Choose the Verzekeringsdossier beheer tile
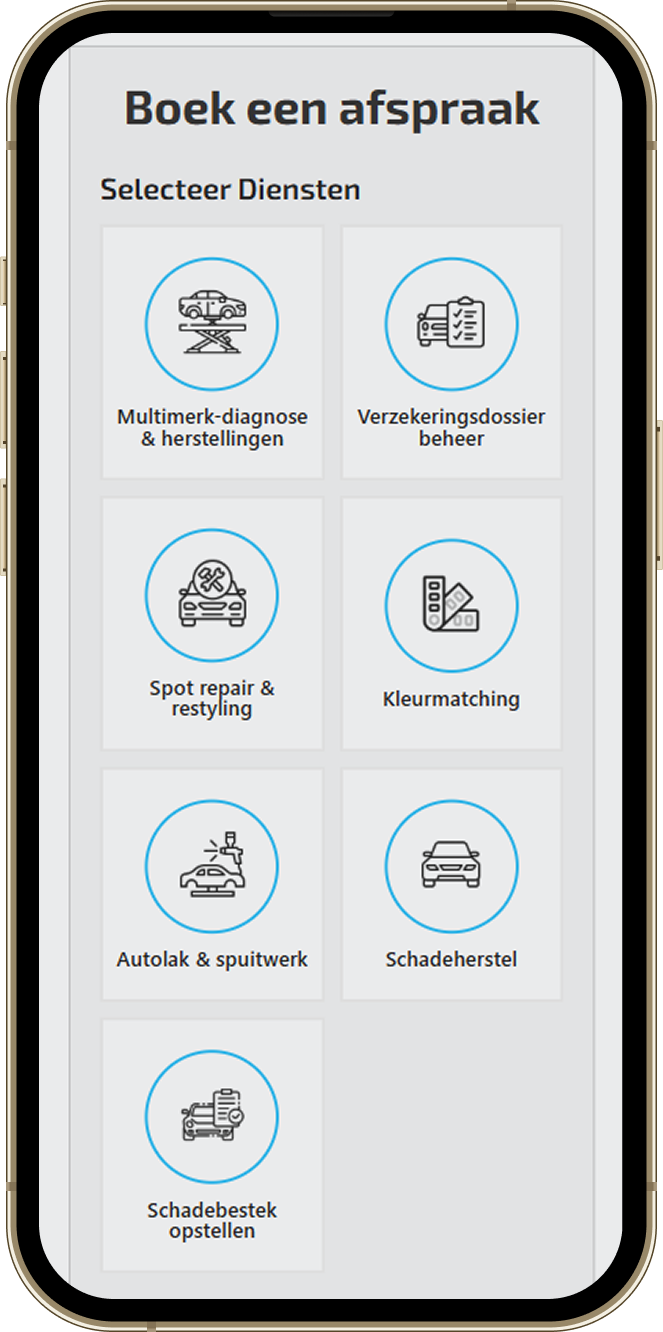The height and width of the screenshot is (1332, 663). 451,352
